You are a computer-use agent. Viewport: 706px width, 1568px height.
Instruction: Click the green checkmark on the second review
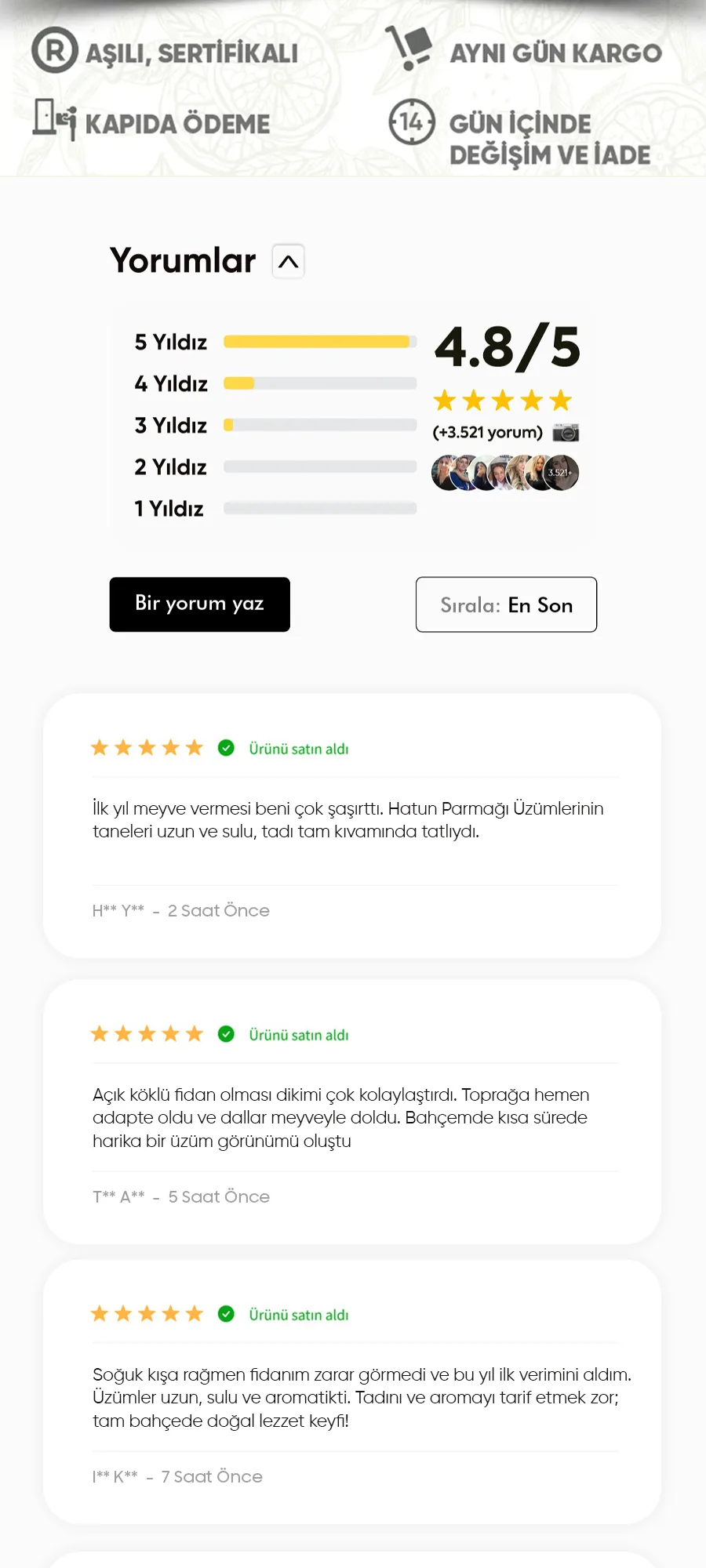(226, 1033)
